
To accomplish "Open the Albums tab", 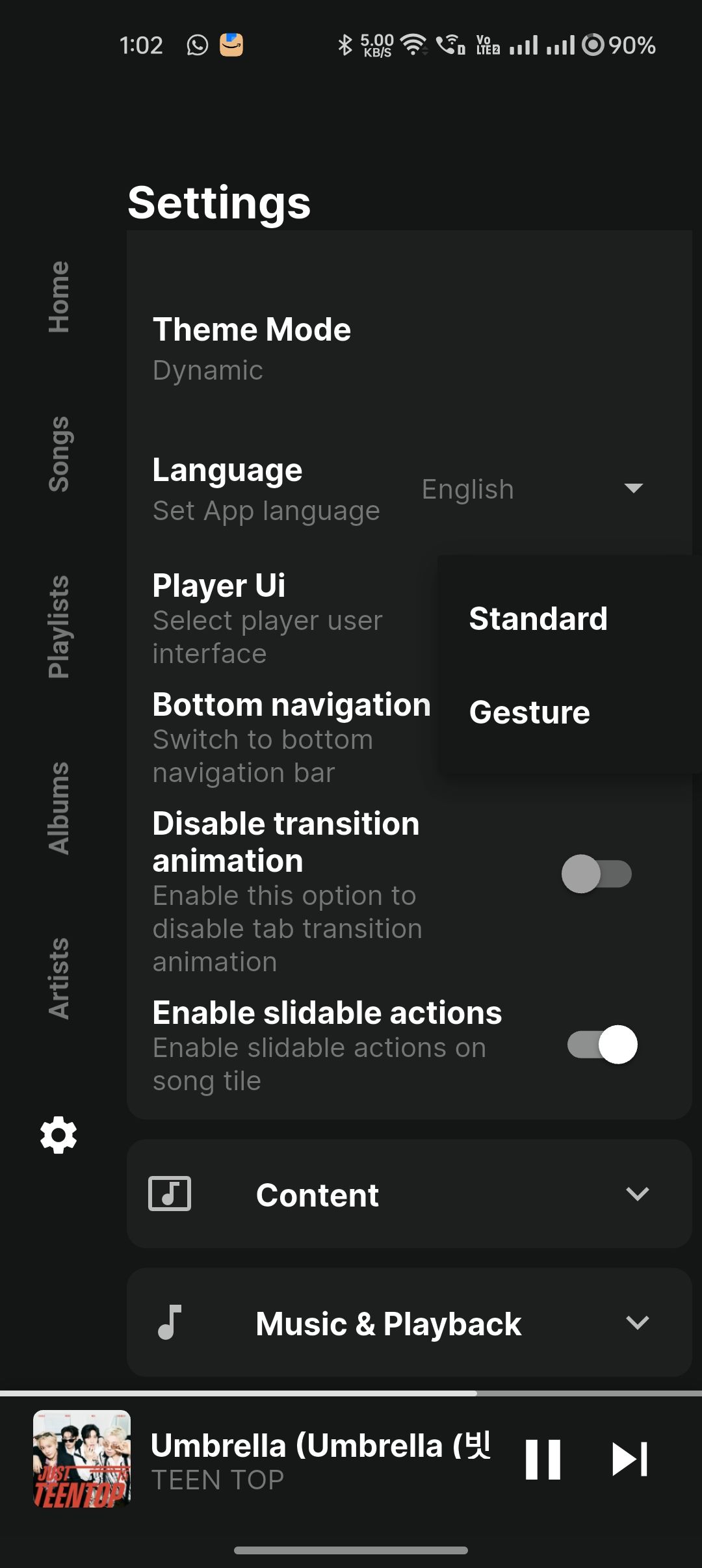I will point(58,808).
